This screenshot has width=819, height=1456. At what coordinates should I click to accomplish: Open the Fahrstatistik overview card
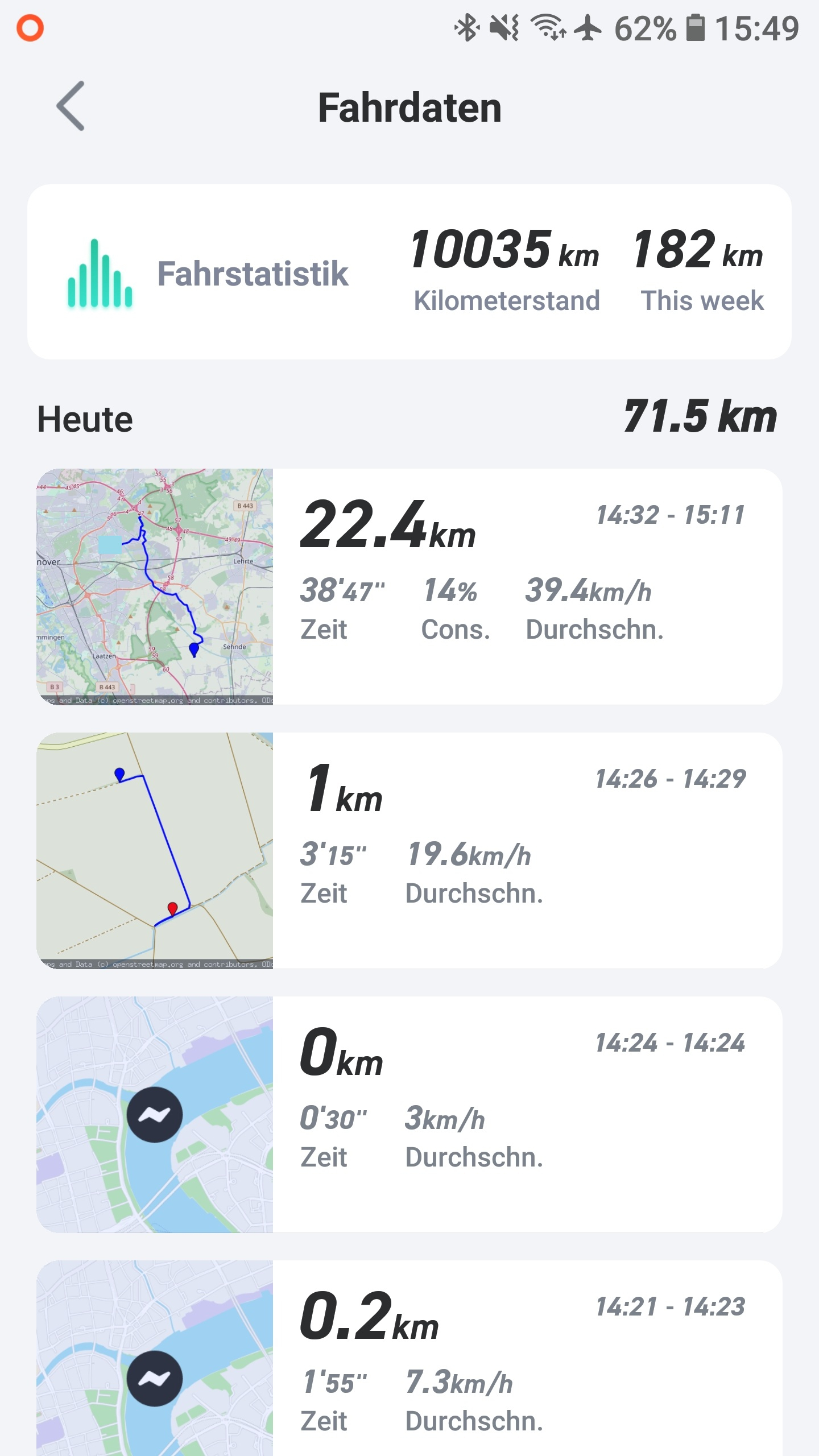[x=409, y=272]
